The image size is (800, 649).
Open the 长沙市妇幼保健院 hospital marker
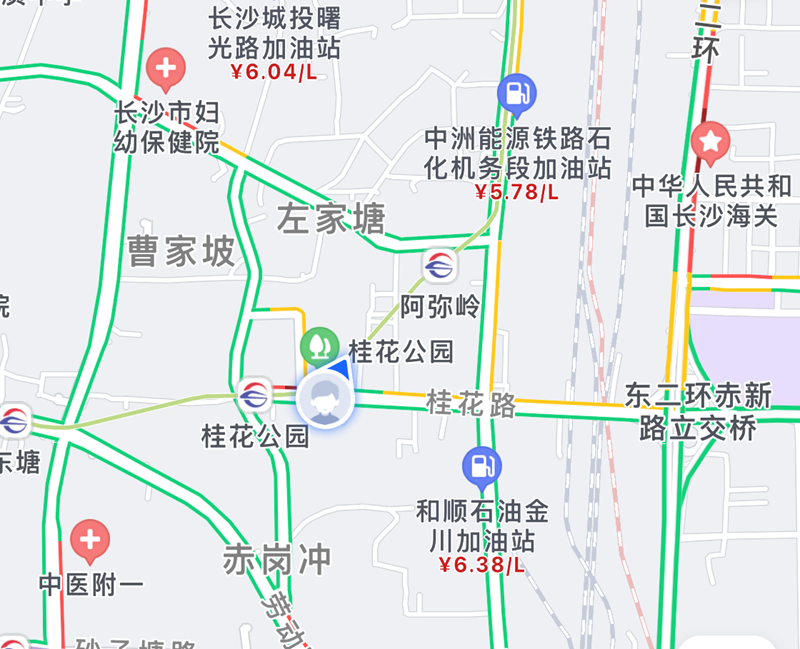pyautogui.click(x=165, y=70)
